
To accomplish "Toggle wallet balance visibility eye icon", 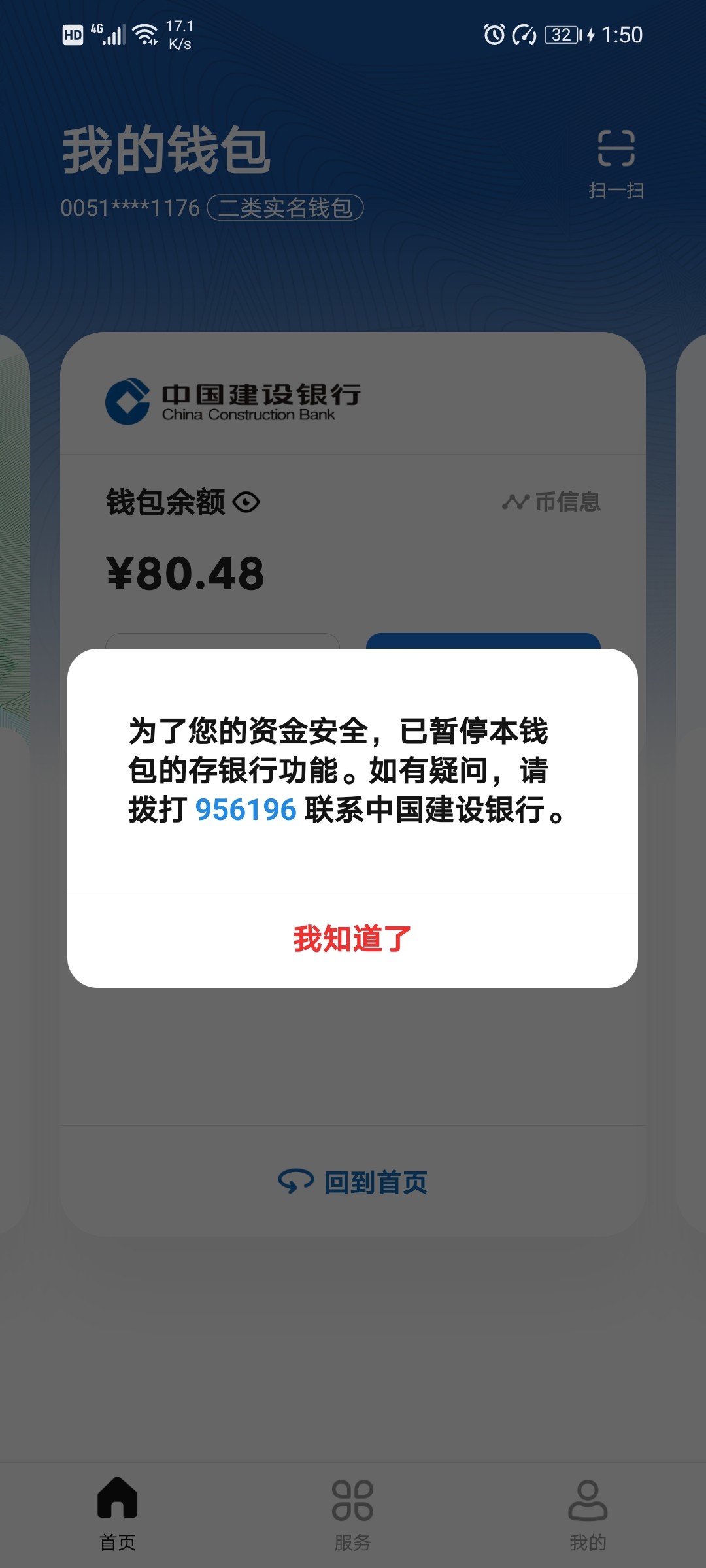I will 246,502.
